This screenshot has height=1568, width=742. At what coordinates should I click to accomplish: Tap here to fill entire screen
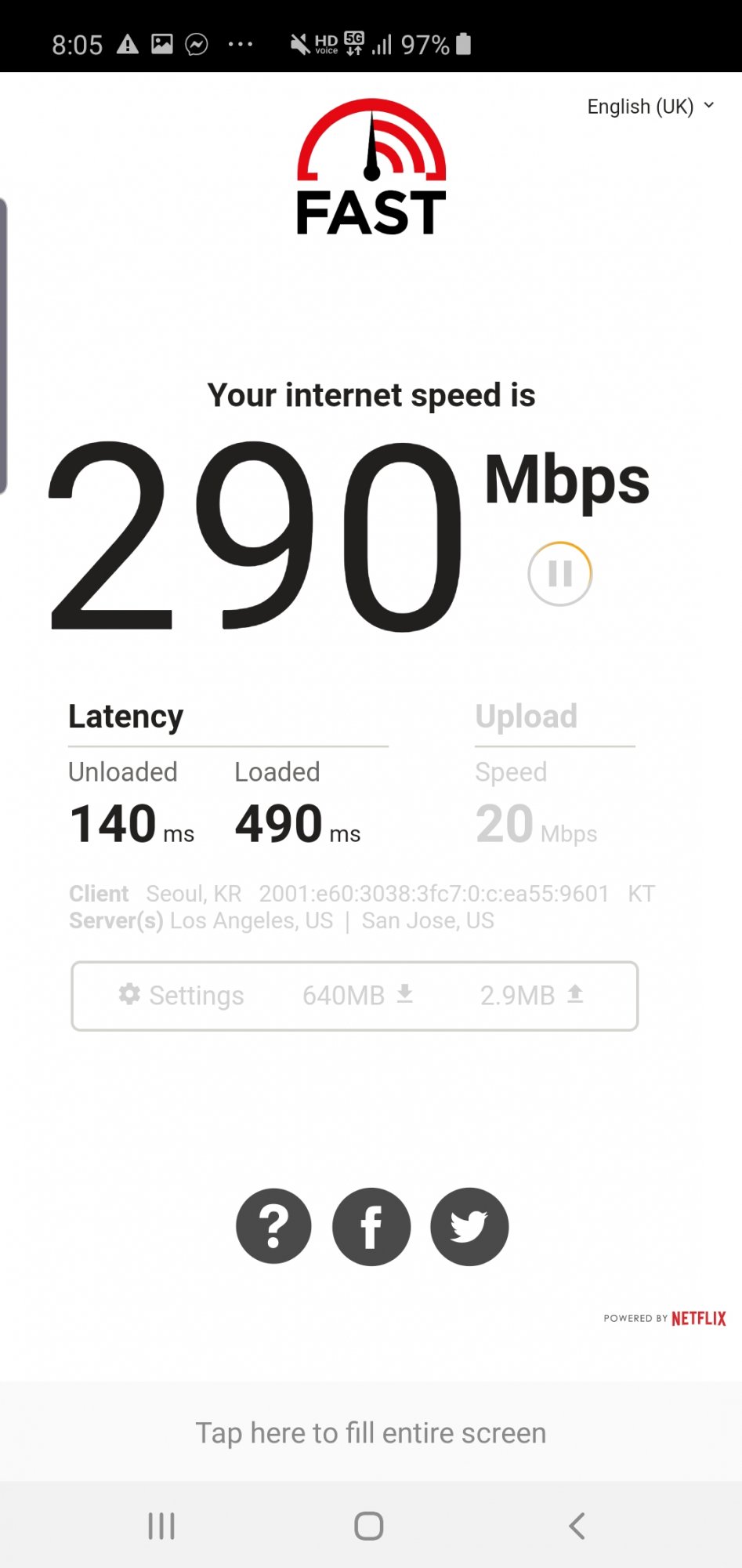click(x=371, y=1432)
